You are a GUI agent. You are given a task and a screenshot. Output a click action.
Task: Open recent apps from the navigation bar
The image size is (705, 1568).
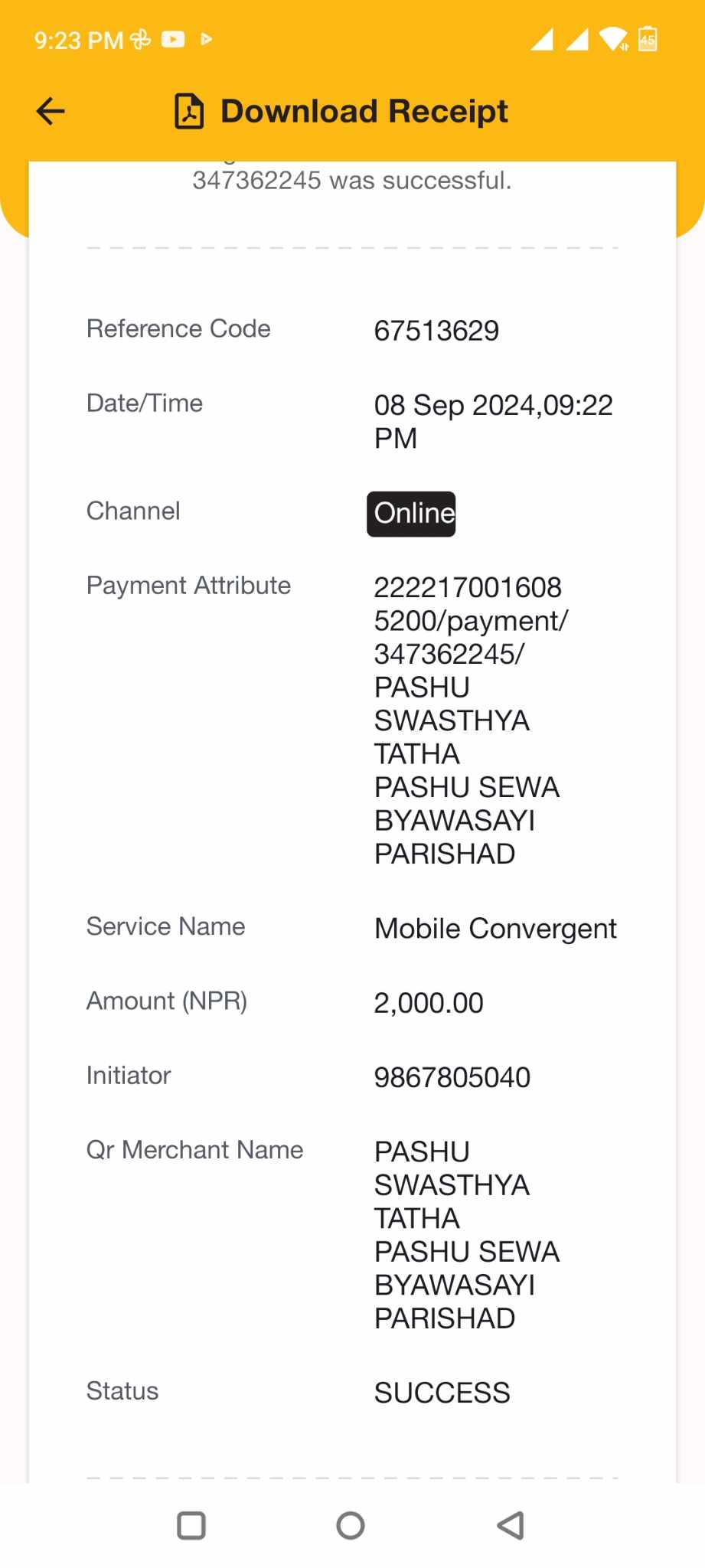pyautogui.click(x=191, y=1525)
